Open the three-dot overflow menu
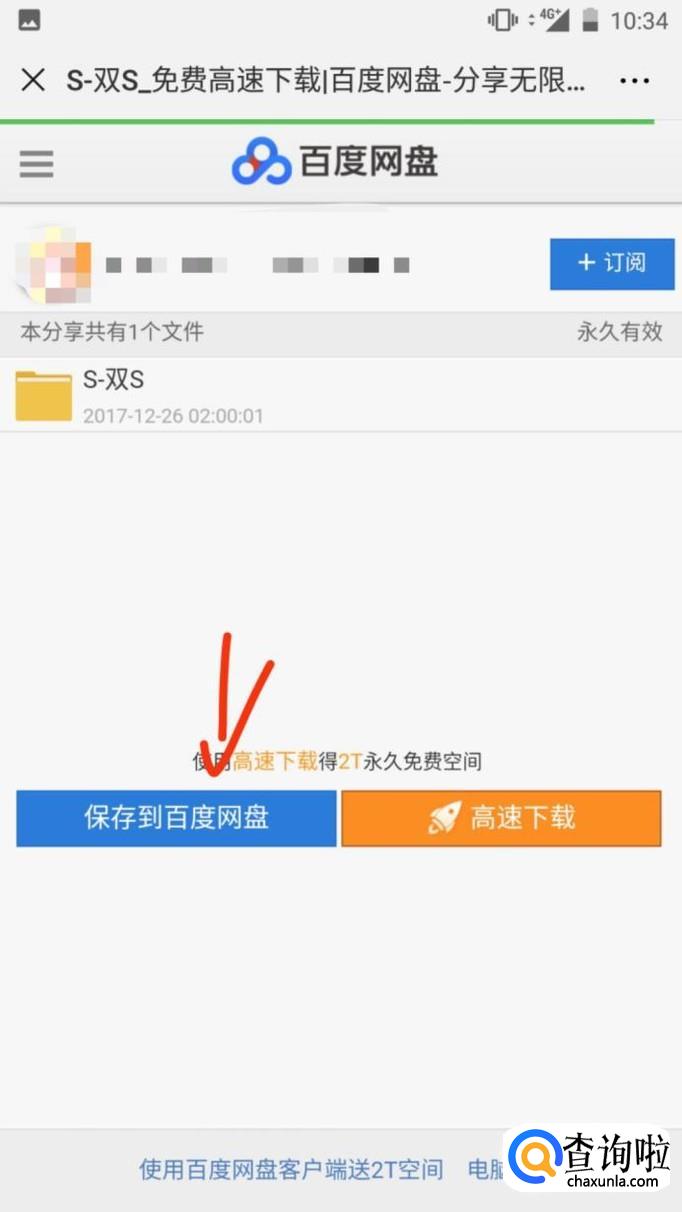The image size is (682, 1212). click(635, 81)
